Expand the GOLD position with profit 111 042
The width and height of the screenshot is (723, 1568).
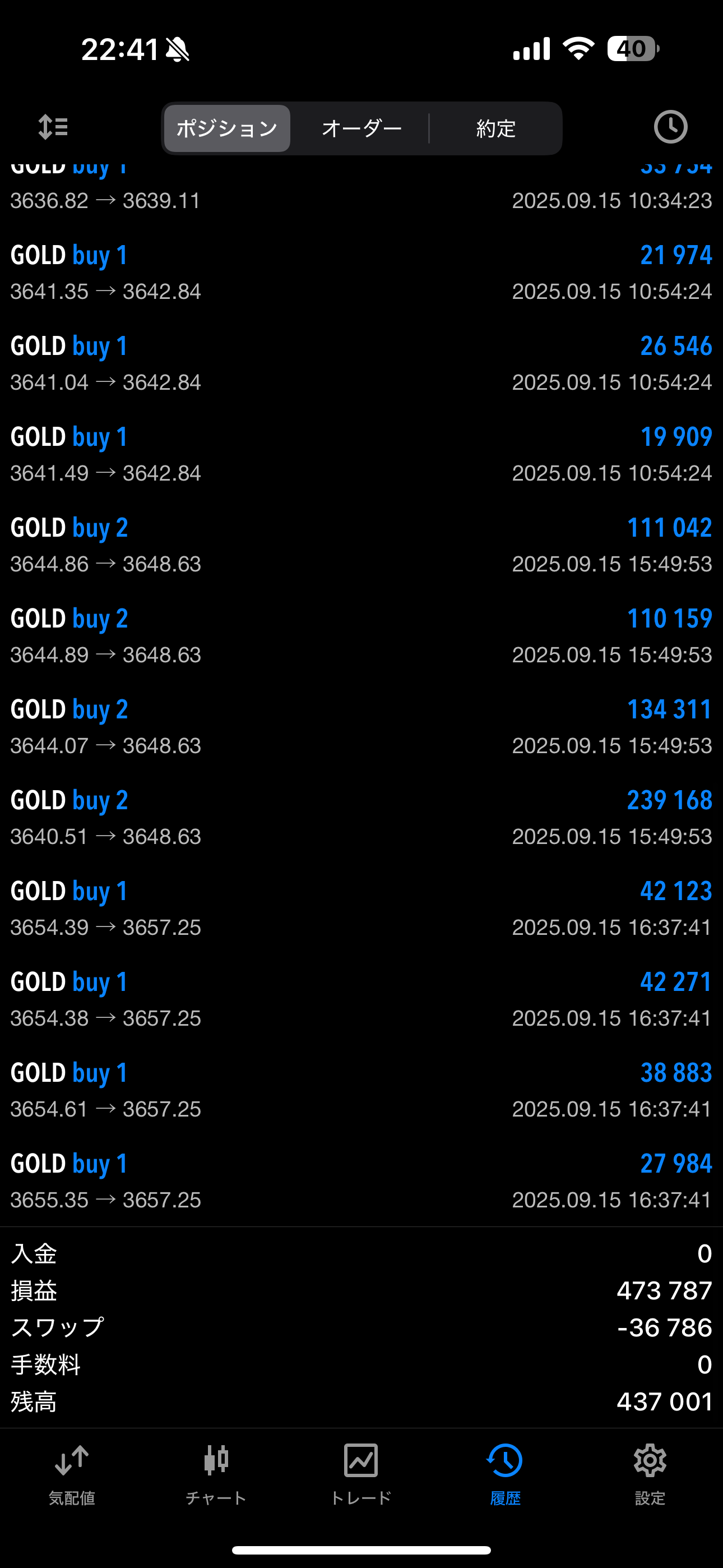pos(361,546)
